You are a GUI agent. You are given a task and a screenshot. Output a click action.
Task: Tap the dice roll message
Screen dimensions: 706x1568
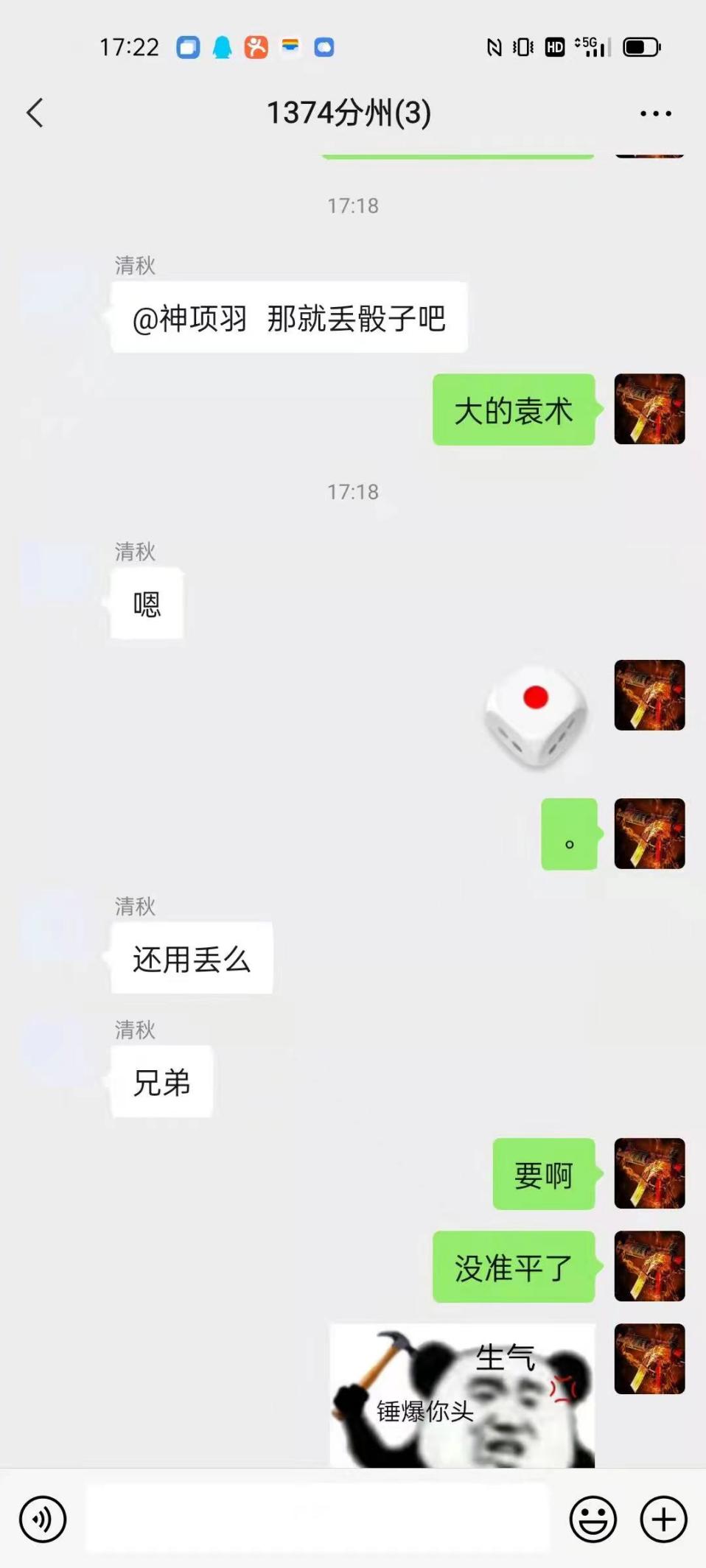point(537,716)
